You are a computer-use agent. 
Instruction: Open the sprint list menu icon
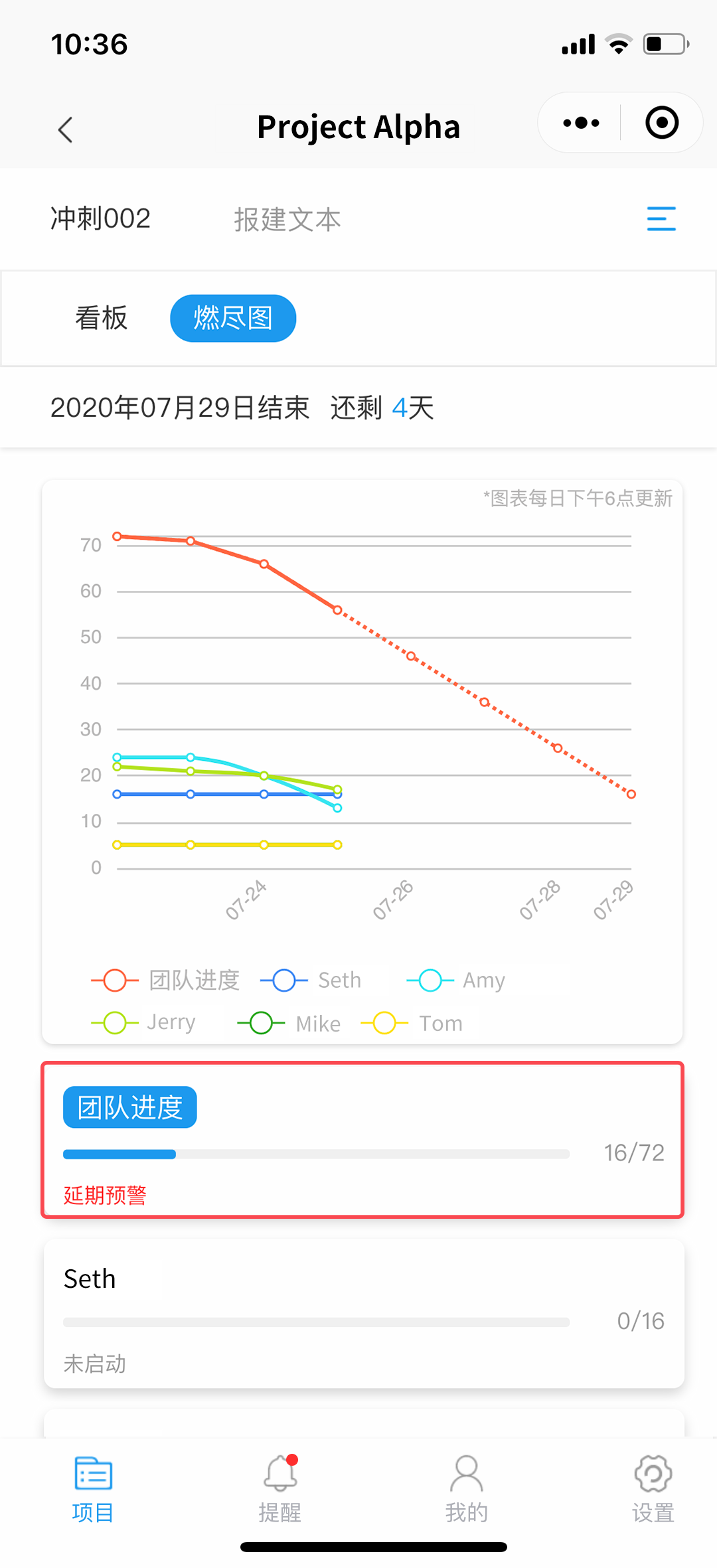pos(661,218)
